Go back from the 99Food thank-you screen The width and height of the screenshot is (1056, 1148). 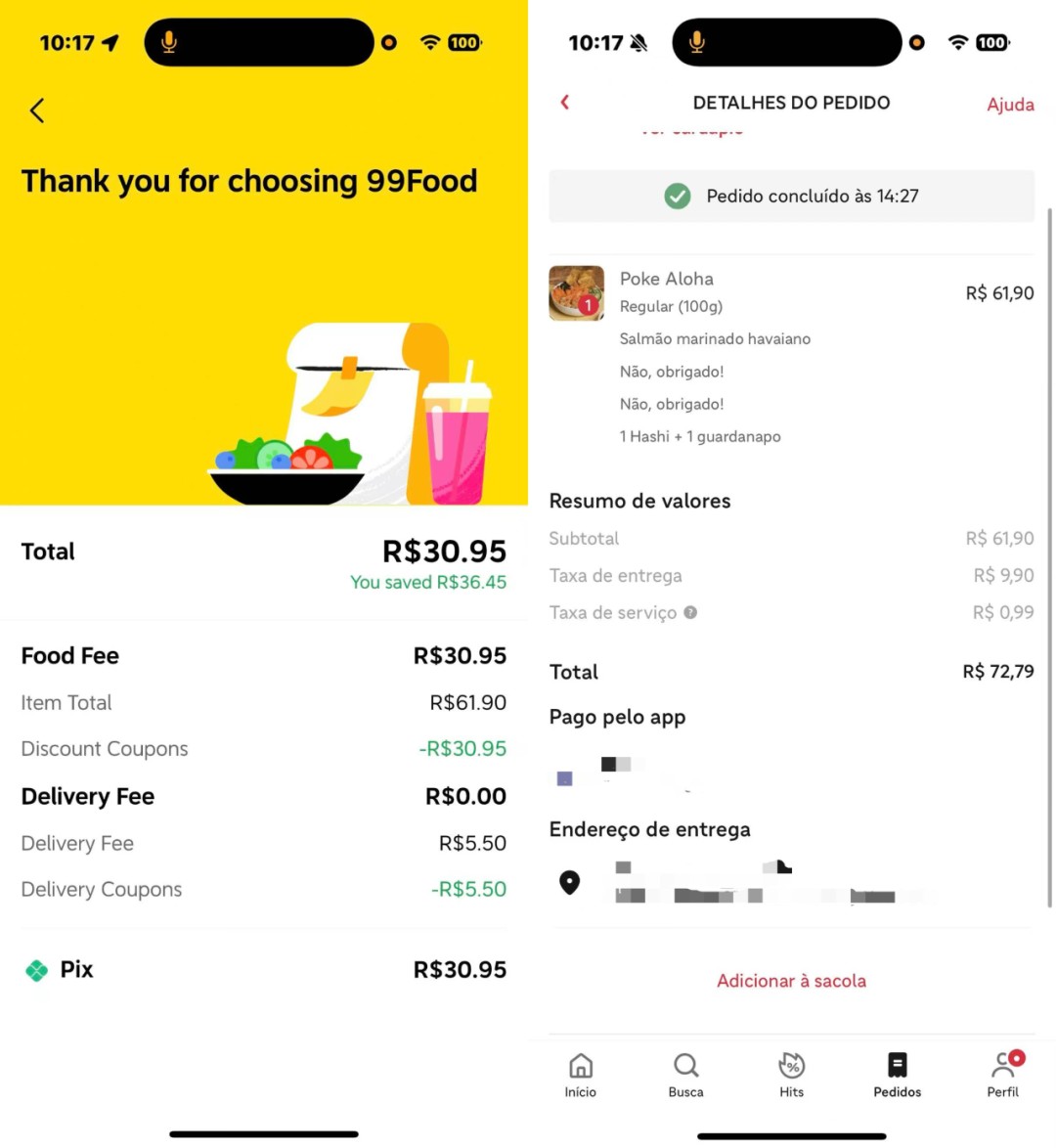37,110
